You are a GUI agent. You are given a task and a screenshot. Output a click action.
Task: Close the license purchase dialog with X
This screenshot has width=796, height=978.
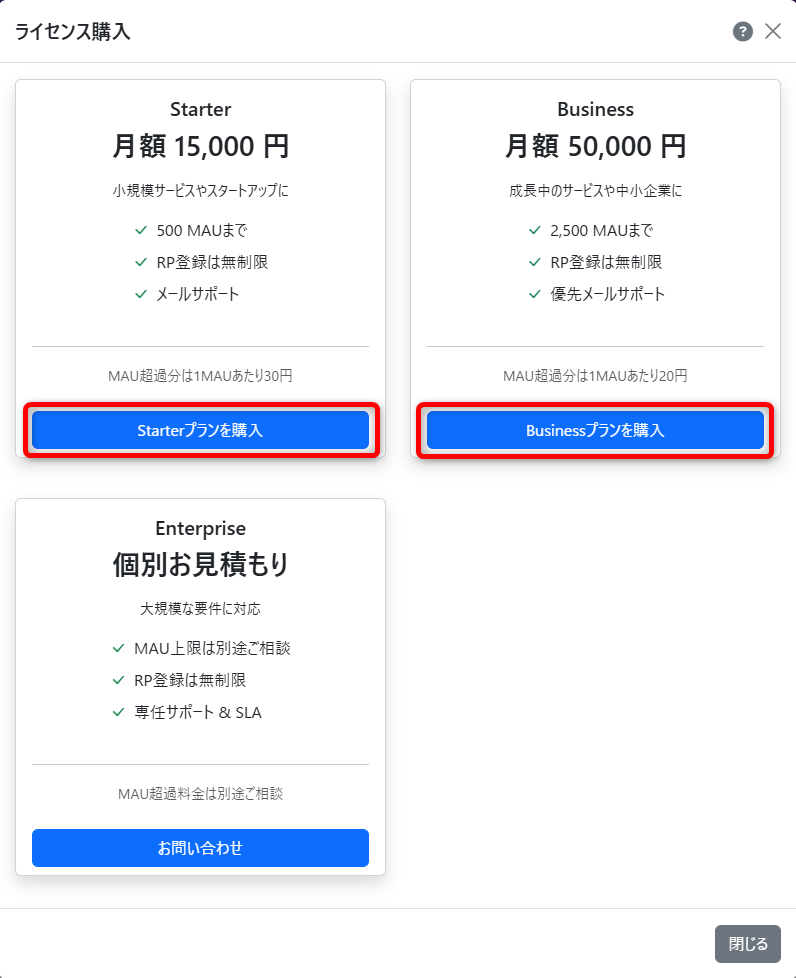click(x=773, y=31)
